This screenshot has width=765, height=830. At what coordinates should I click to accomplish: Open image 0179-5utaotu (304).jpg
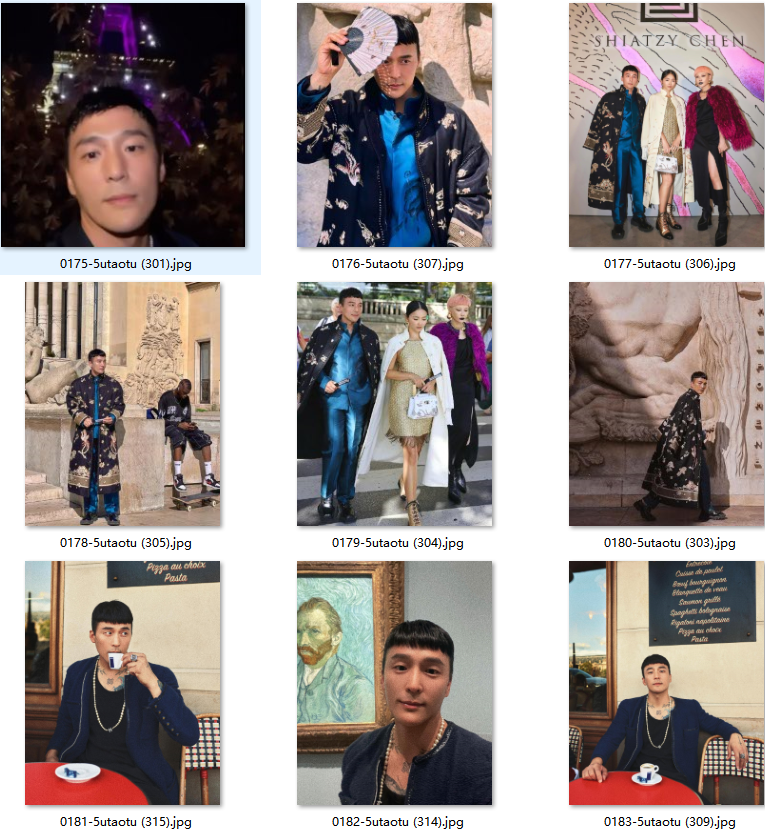coord(394,404)
